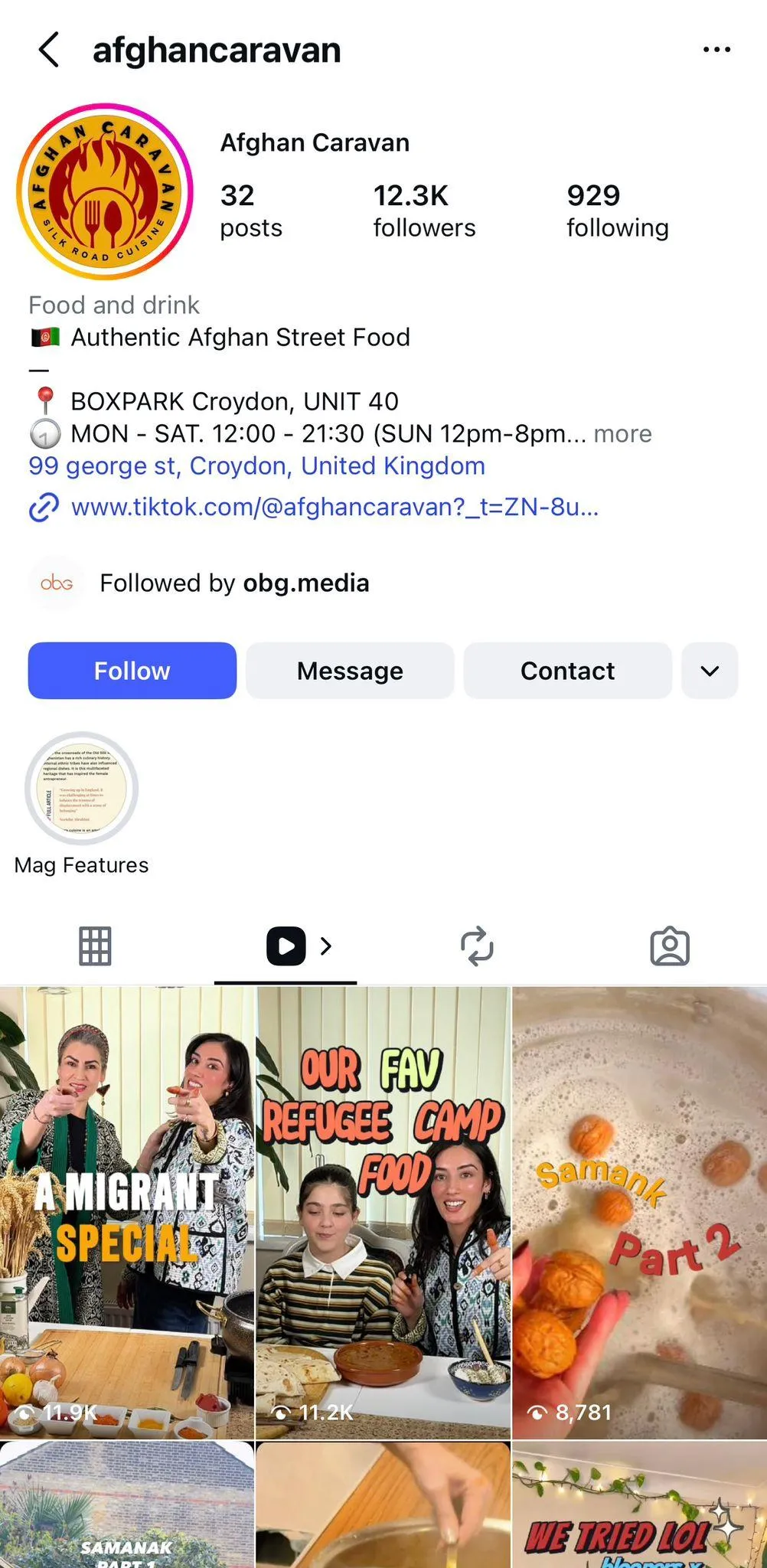View Afghan Caravan's profile picture story
This screenshot has height=1568, width=767.
[105, 191]
